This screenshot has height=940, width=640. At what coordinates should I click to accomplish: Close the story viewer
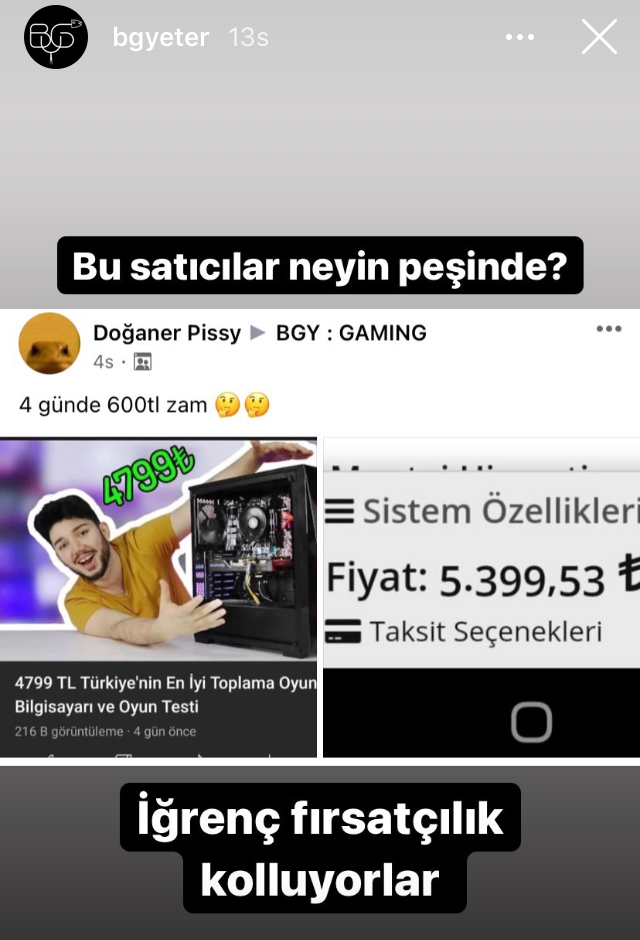point(599,37)
